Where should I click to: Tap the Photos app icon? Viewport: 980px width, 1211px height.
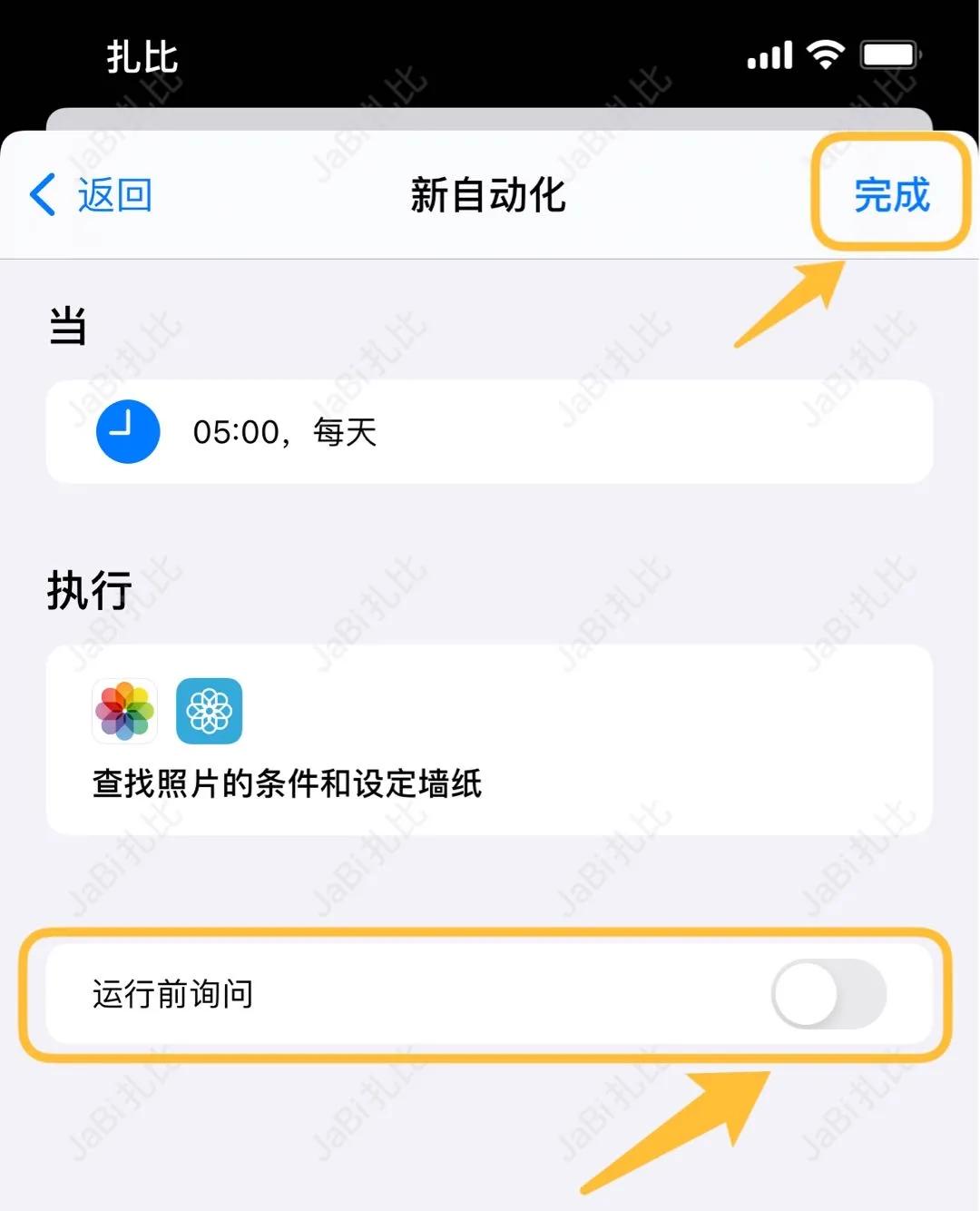(x=124, y=713)
